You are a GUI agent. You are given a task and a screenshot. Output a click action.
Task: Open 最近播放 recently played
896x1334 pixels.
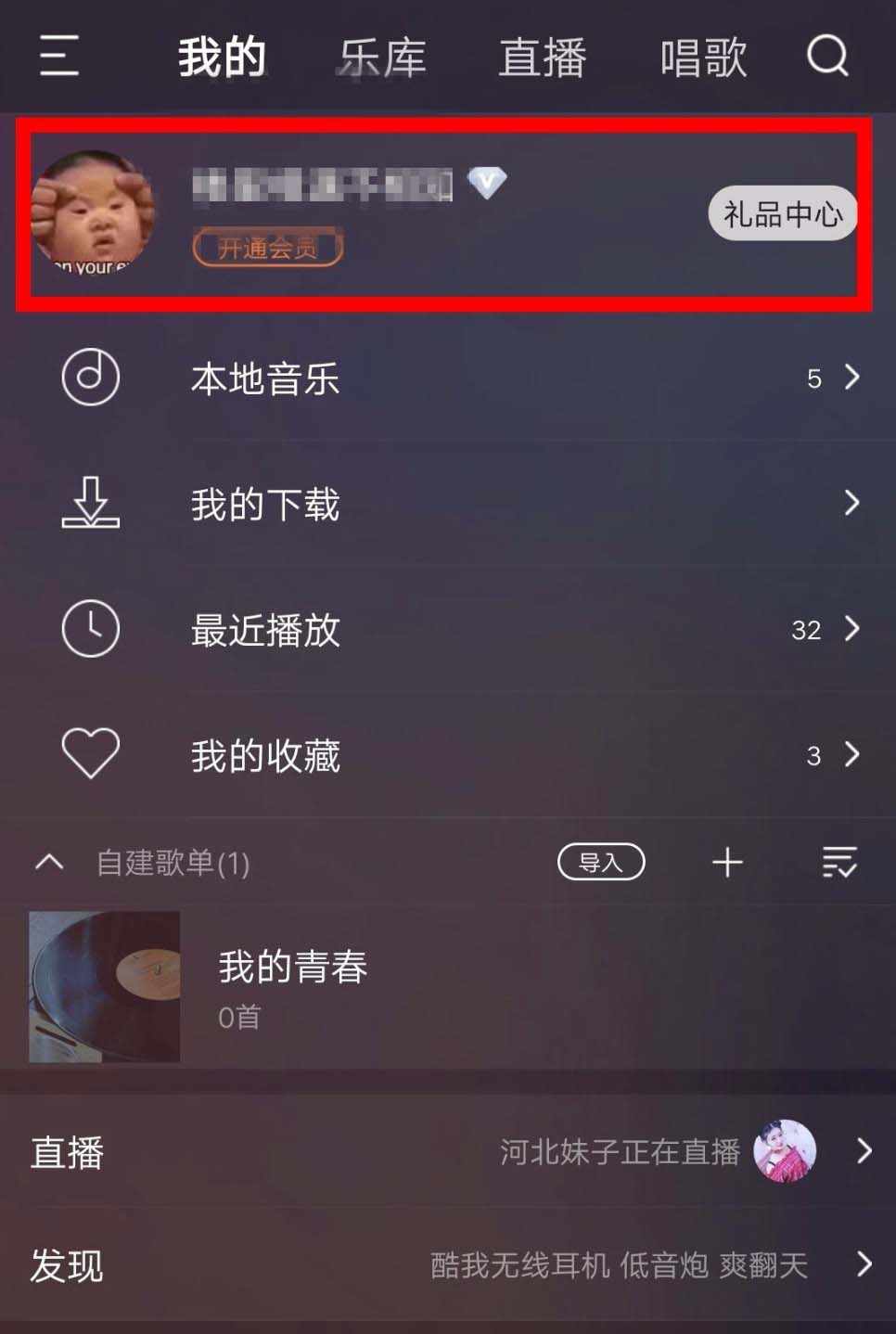tap(448, 630)
